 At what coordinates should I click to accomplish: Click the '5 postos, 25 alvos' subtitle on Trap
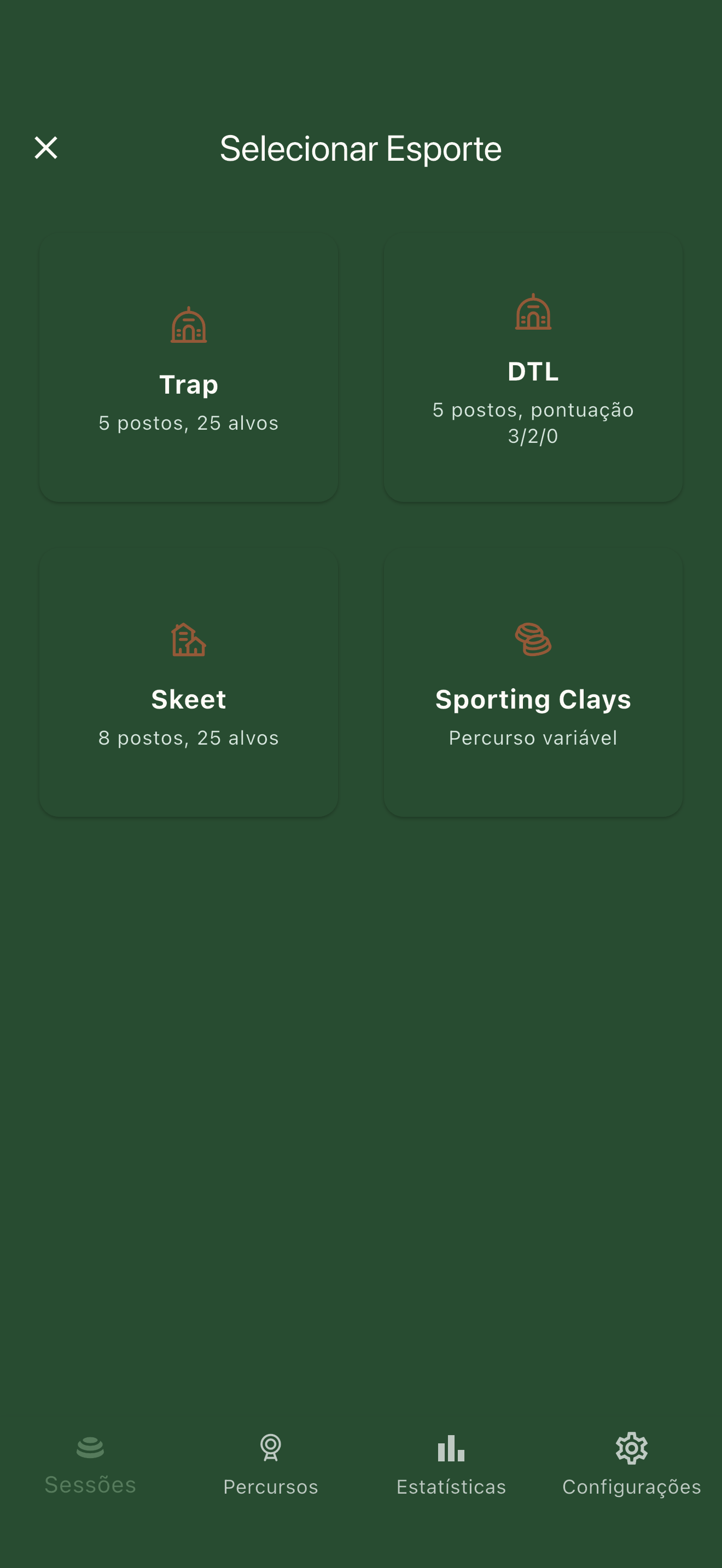[188, 422]
